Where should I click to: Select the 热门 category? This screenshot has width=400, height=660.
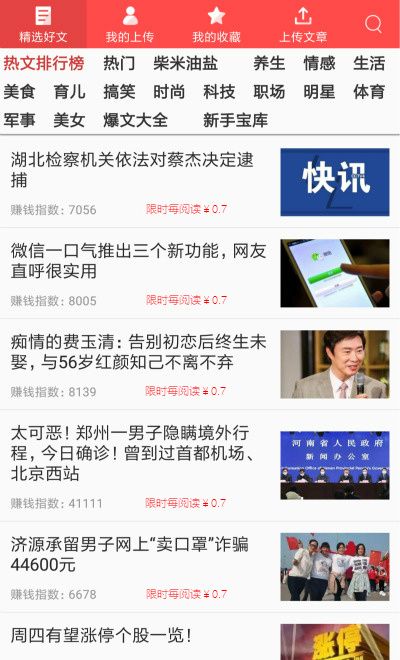pos(119,64)
